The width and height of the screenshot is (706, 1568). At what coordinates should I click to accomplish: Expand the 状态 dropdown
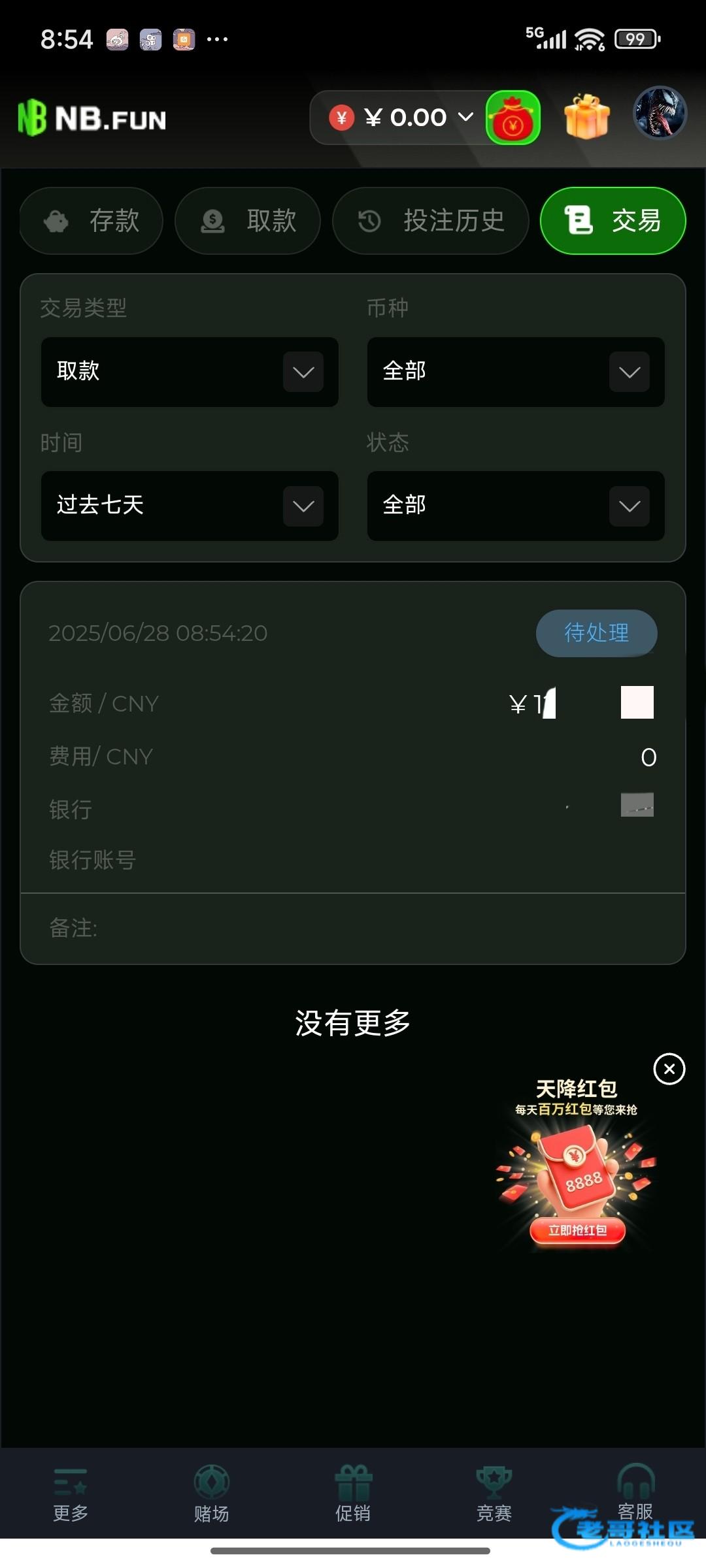(x=516, y=506)
